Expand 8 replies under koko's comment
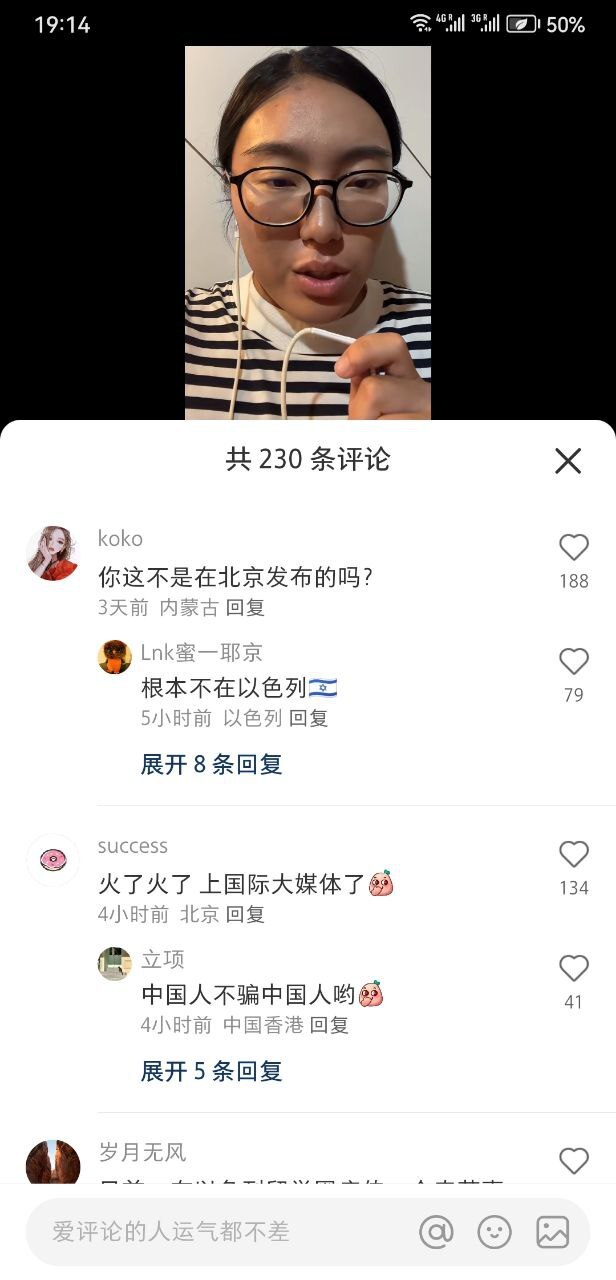Viewport: 616px width, 1280px height. pyautogui.click(x=211, y=764)
